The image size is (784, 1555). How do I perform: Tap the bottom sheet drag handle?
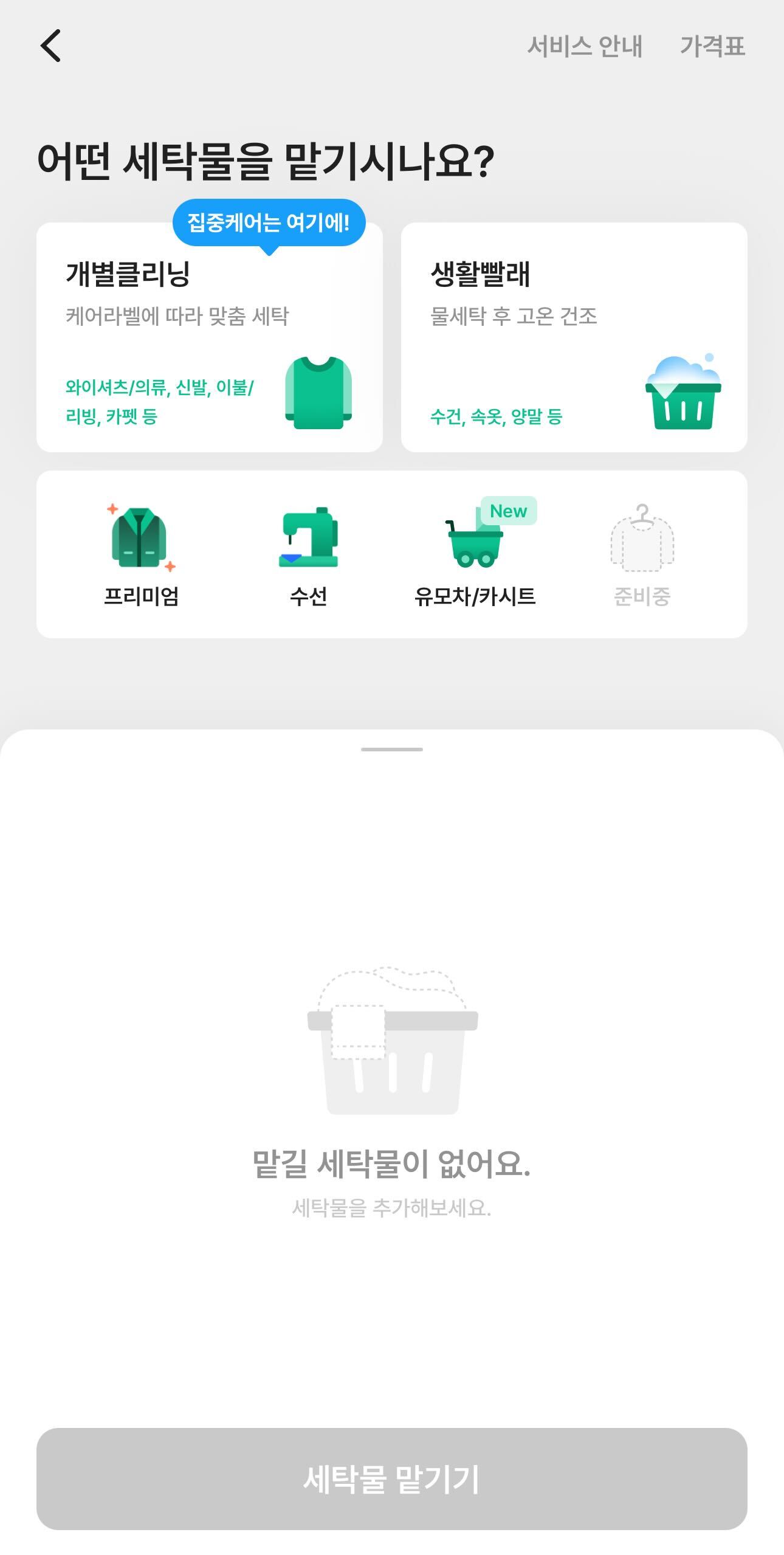point(391,749)
